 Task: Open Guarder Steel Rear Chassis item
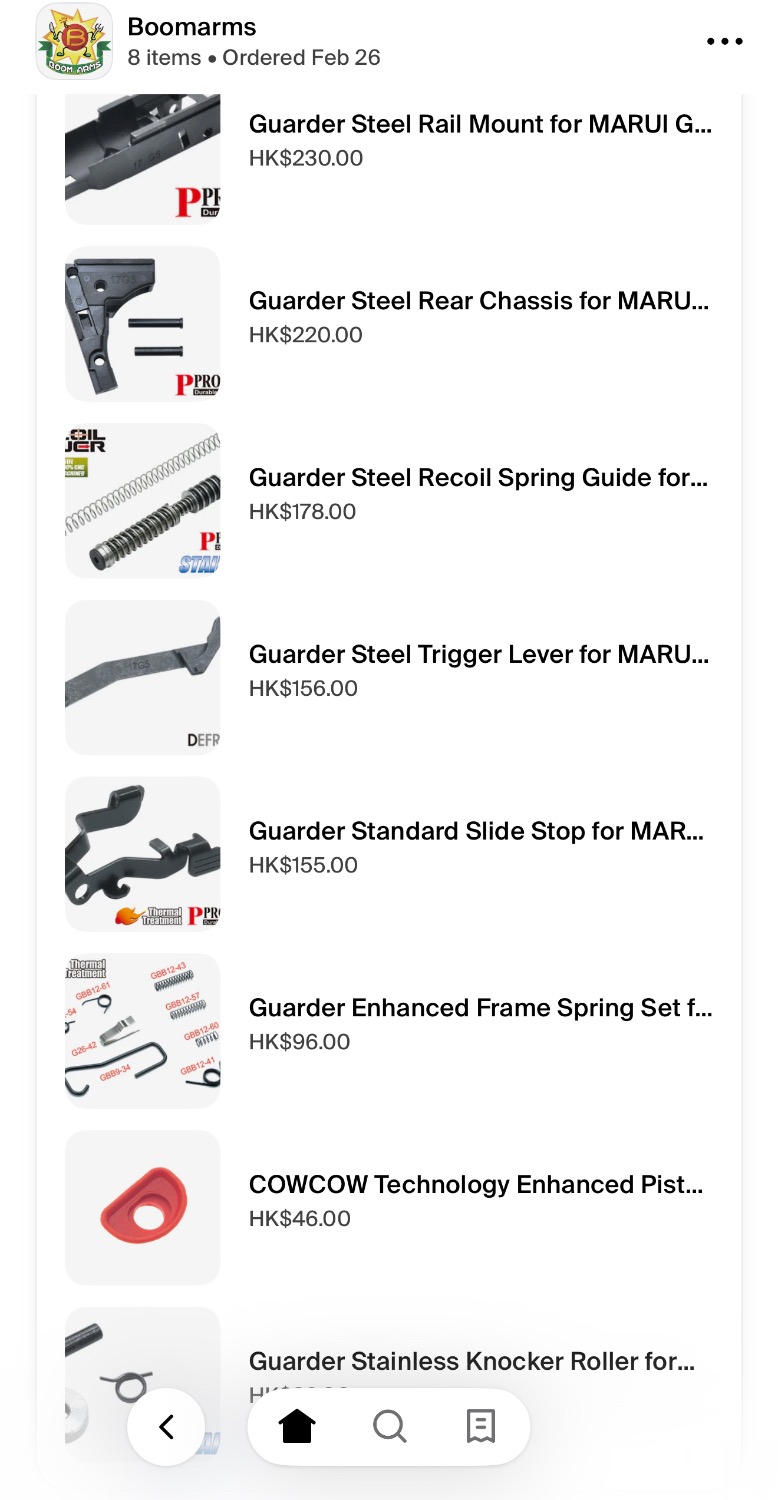(479, 301)
